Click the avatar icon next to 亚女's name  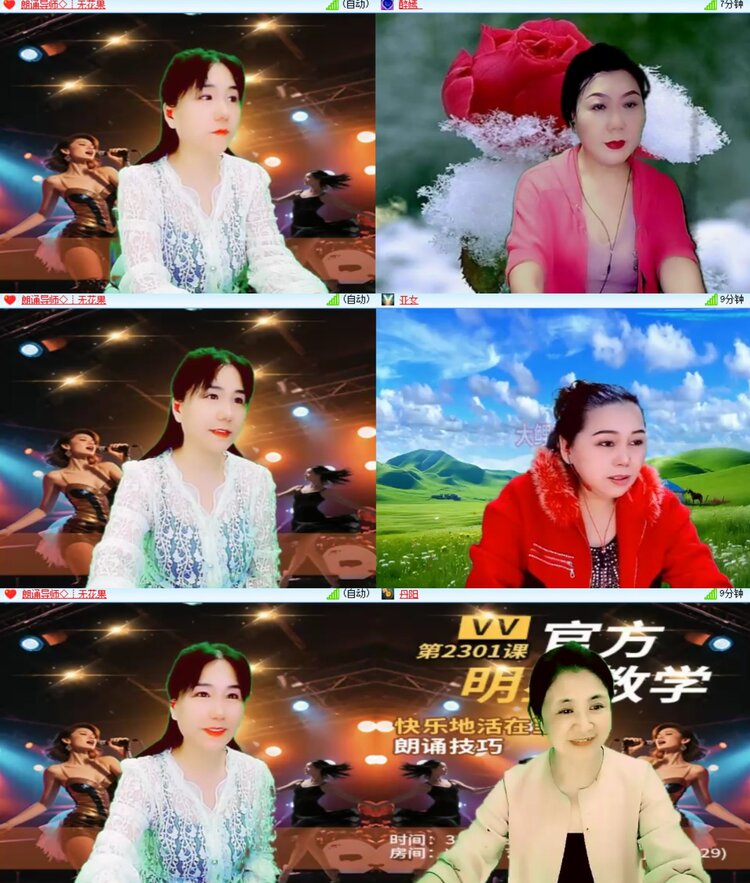pyautogui.click(x=386, y=298)
